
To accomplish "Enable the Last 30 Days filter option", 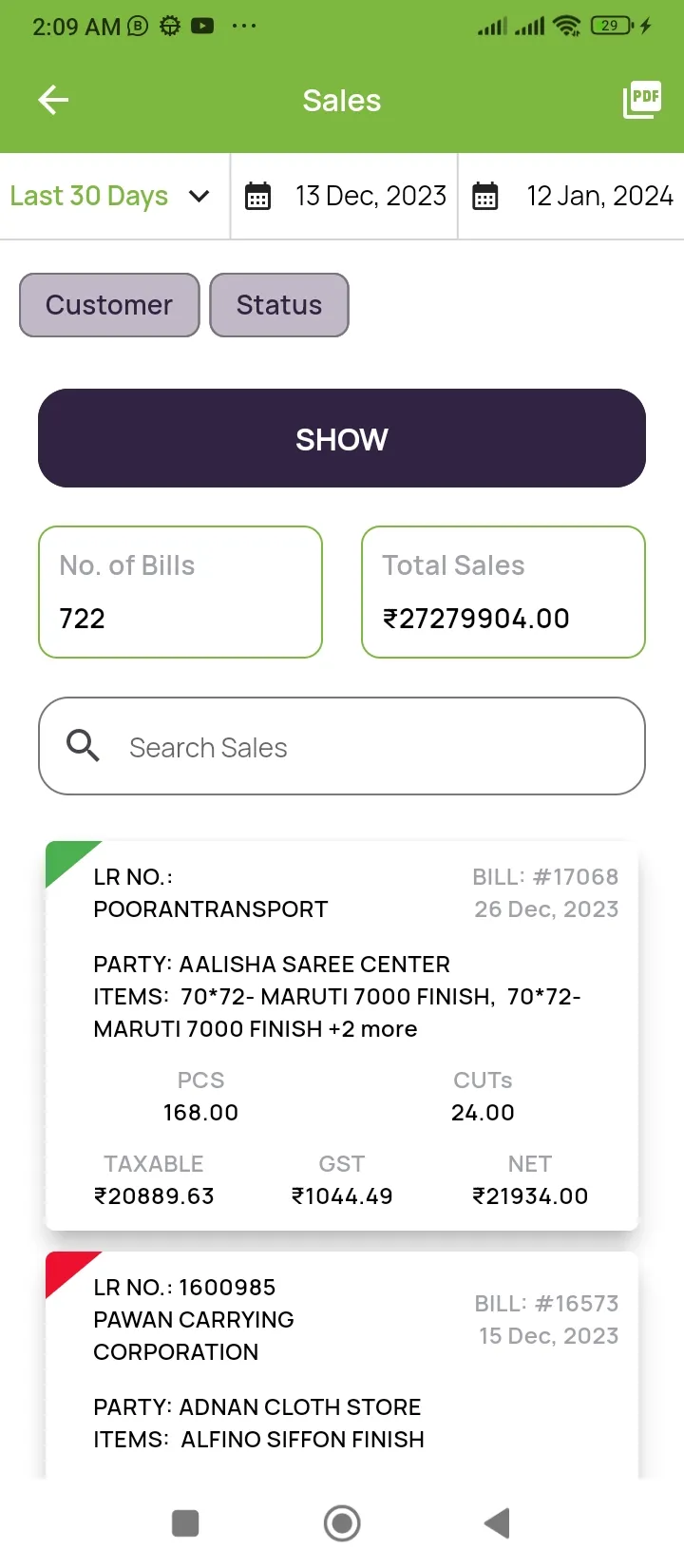I will click(88, 195).
